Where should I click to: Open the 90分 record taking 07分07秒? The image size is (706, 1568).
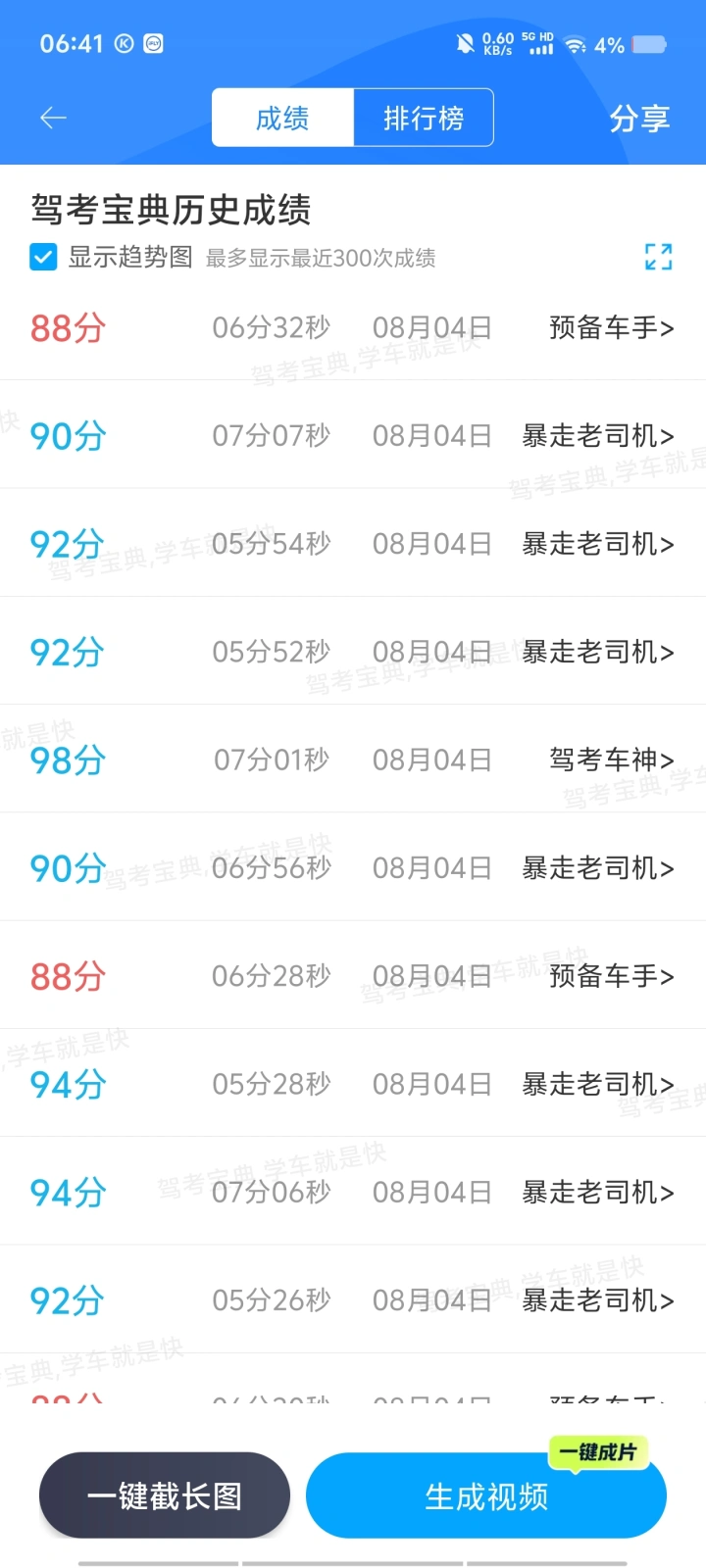pyautogui.click(x=353, y=435)
